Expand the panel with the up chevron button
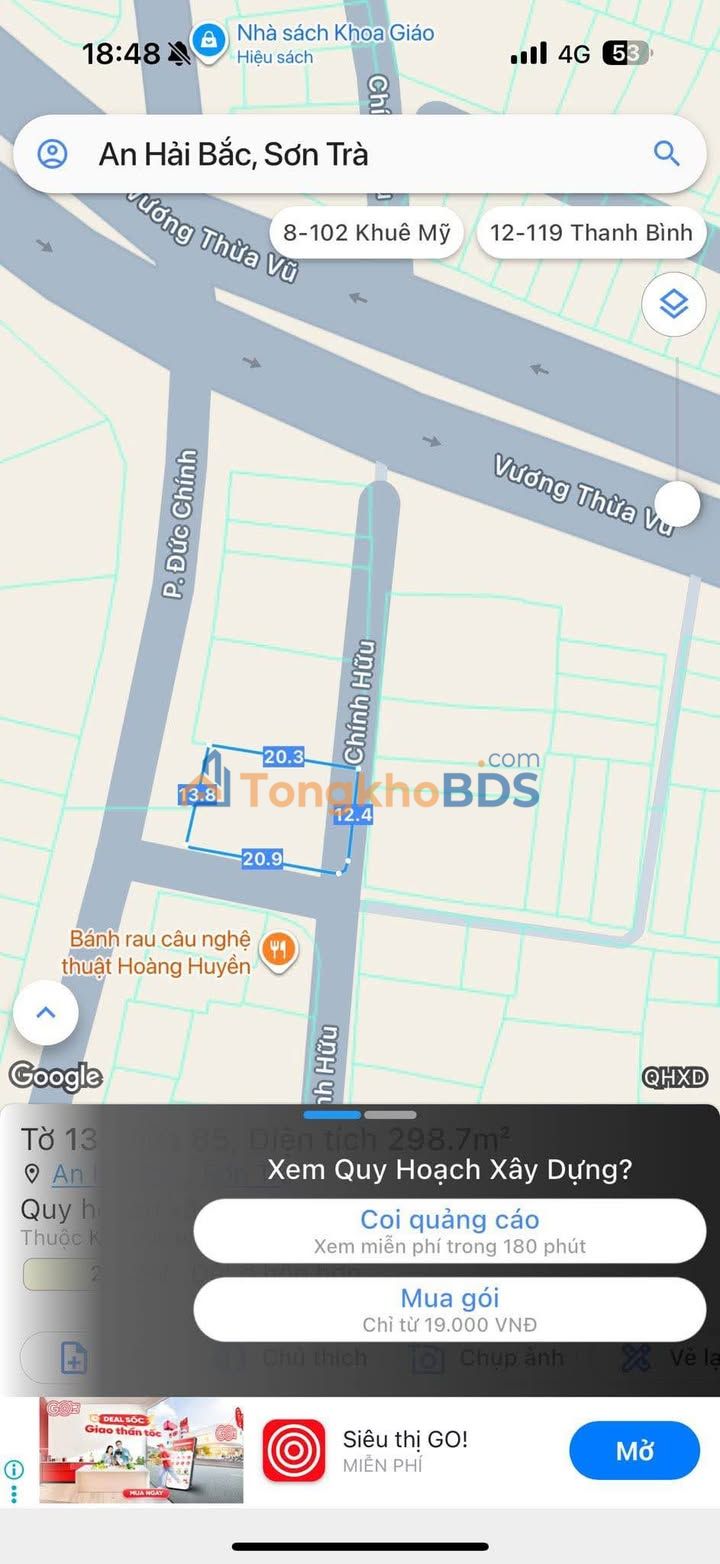 click(x=46, y=1012)
